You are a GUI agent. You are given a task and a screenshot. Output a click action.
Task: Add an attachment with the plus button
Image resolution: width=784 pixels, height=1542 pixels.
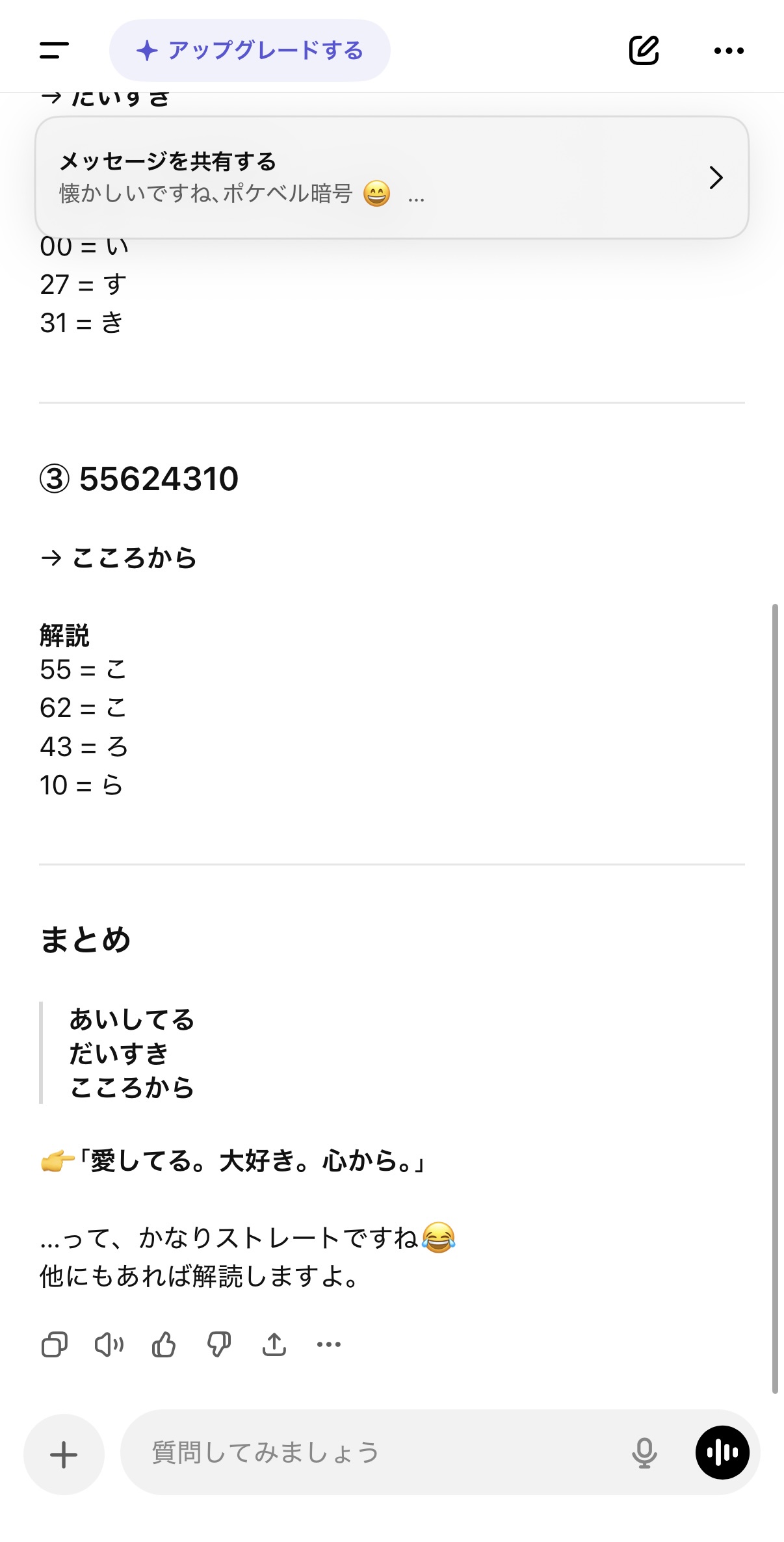[64, 1454]
